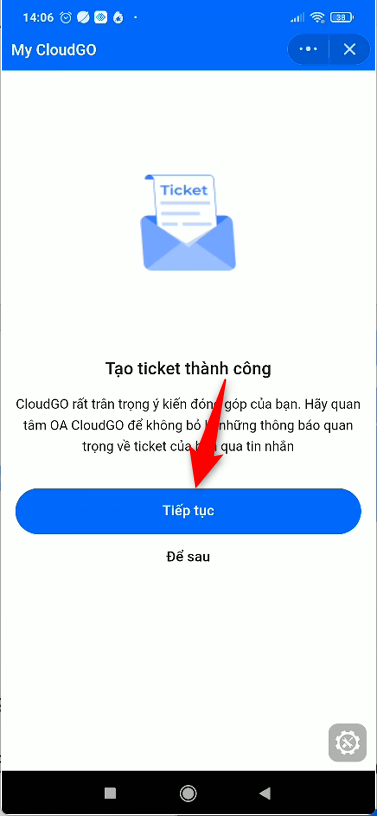Choose Để sau to skip
The width and height of the screenshot is (377, 816).
[x=188, y=556]
